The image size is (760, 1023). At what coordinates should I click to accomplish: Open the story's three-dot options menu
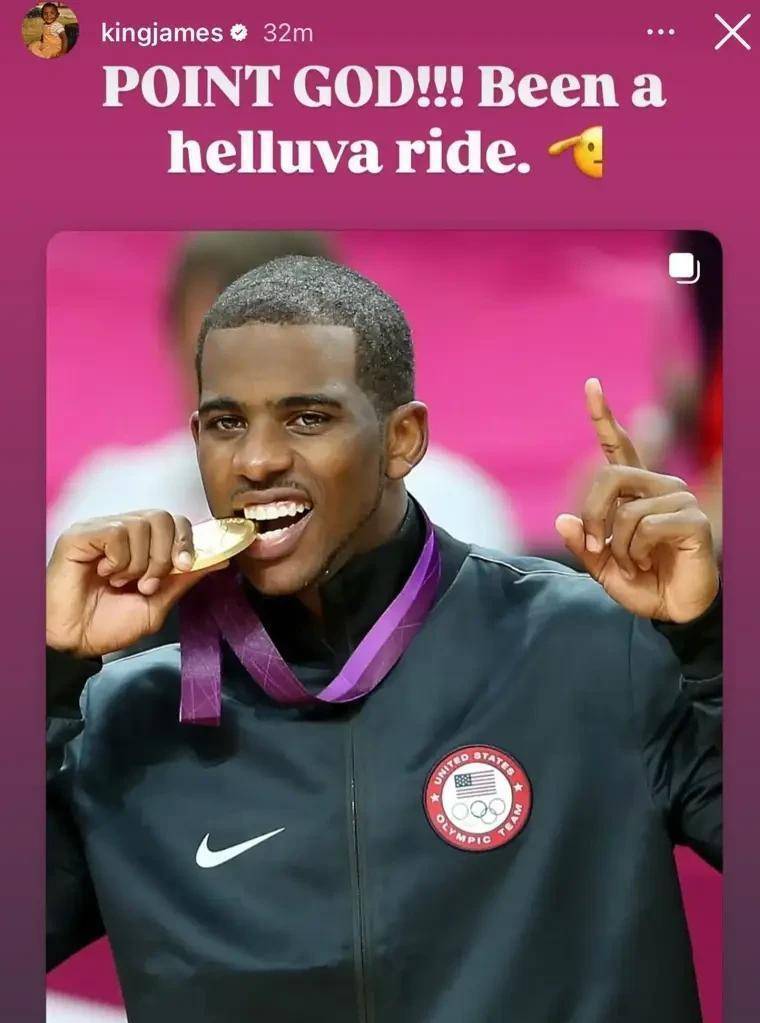pos(660,32)
